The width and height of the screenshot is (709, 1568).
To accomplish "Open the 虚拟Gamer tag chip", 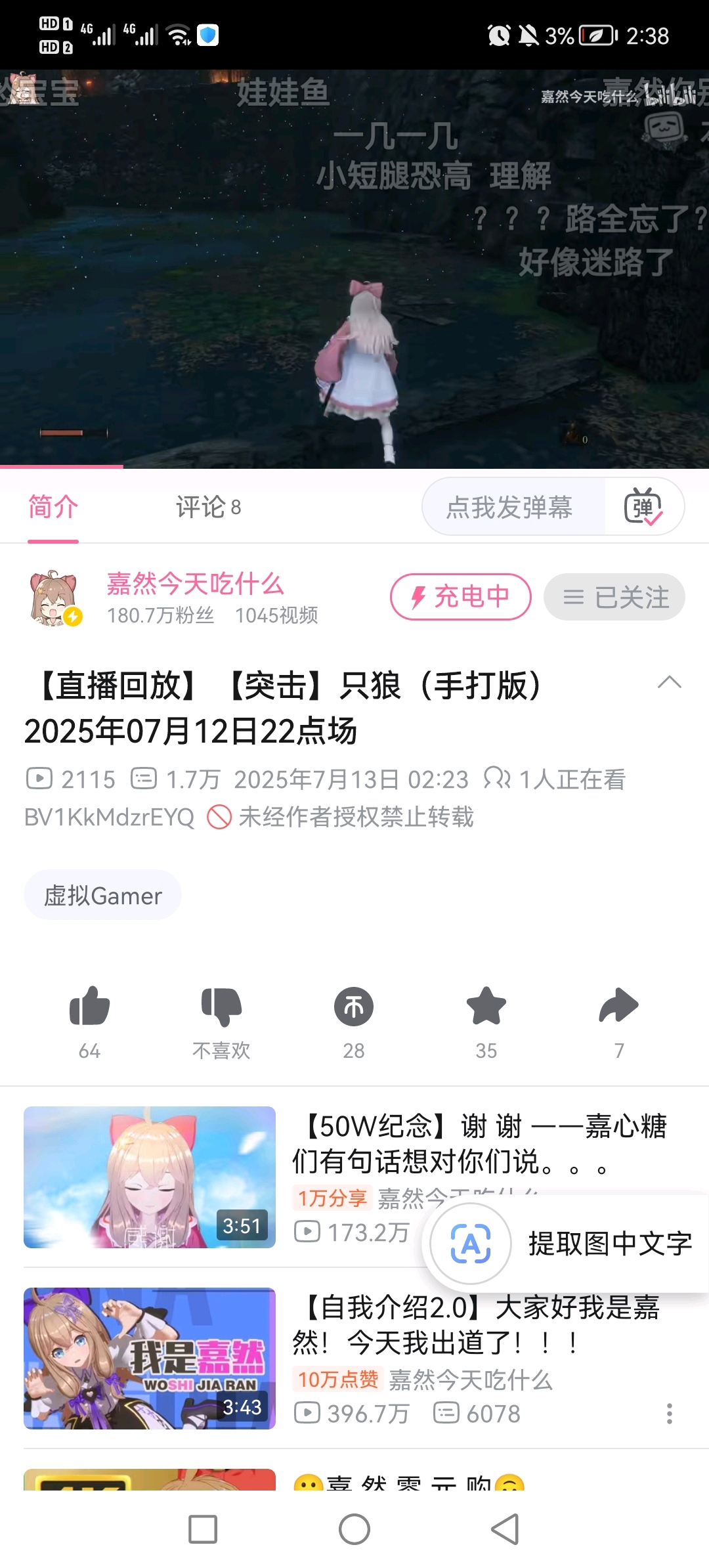I will pyautogui.click(x=102, y=896).
